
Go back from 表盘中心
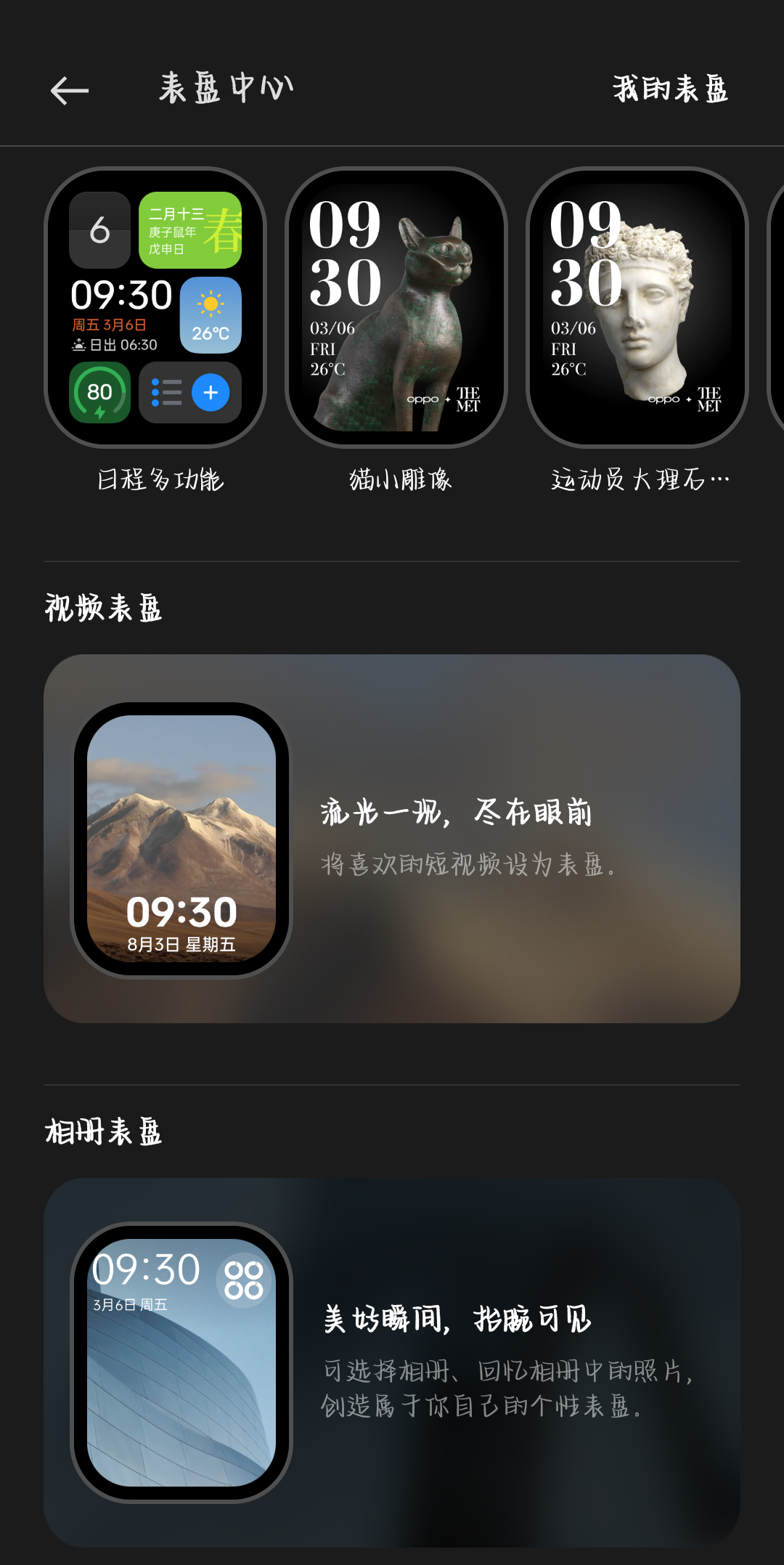(70, 91)
